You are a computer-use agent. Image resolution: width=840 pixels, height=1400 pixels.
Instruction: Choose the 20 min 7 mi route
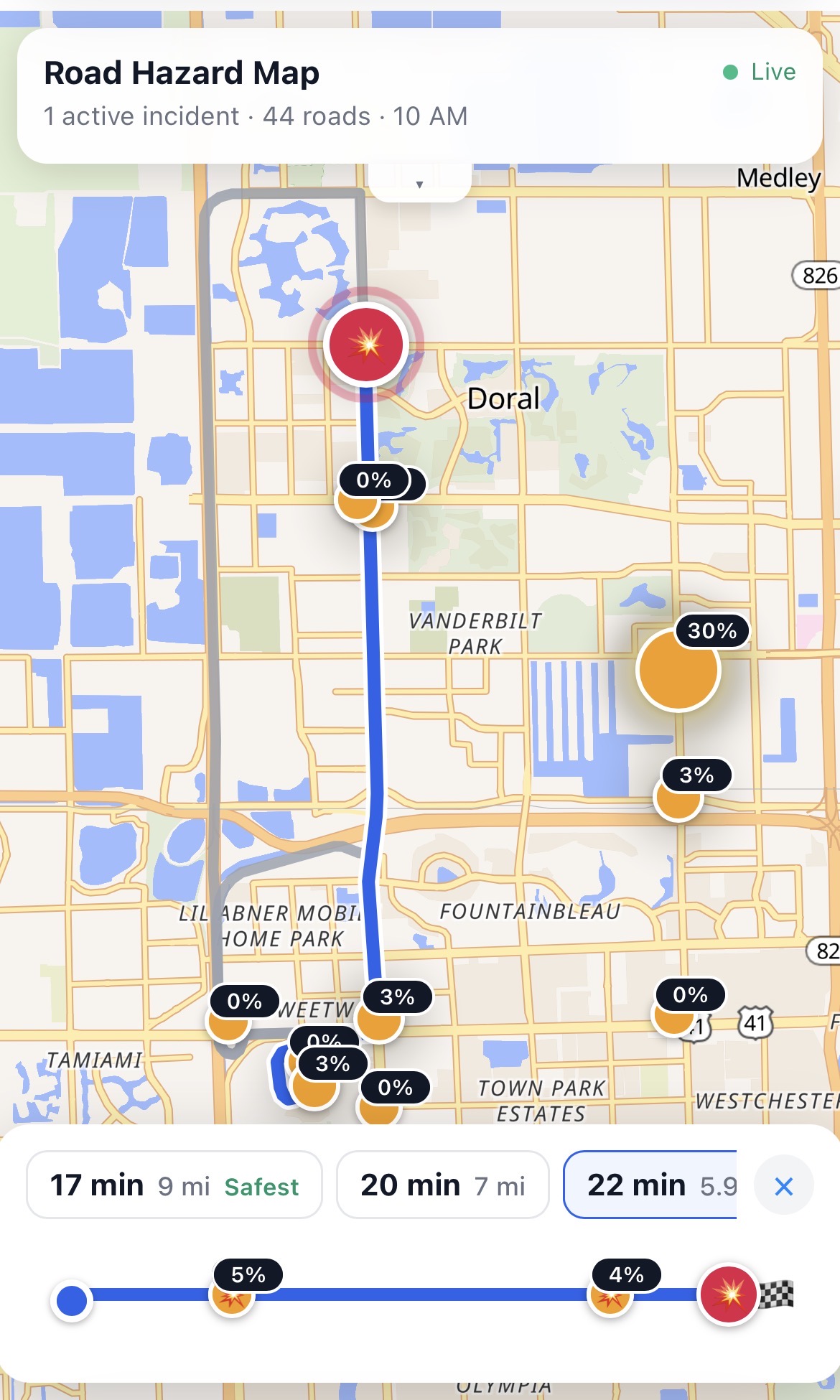click(443, 1185)
